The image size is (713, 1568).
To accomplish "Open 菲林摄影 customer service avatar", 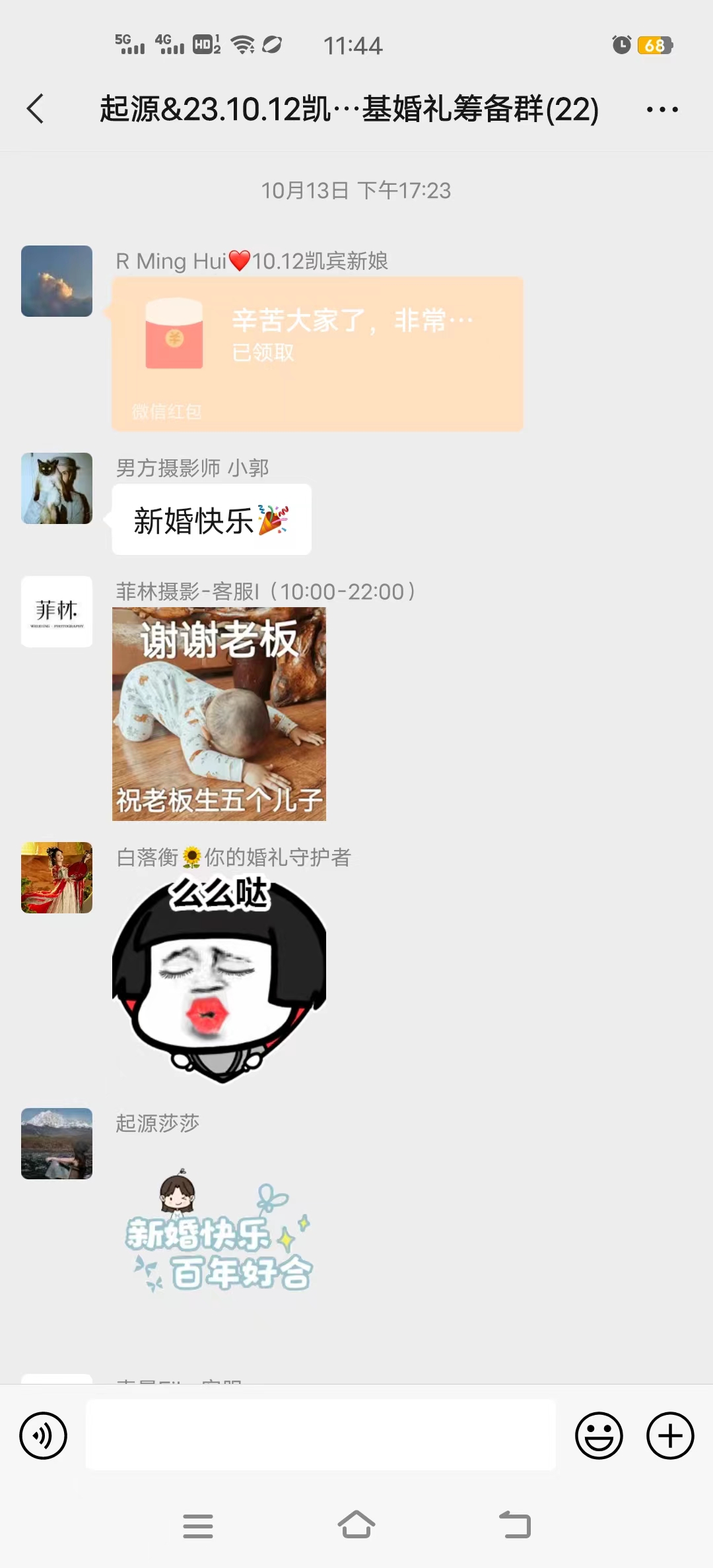I will coord(57,612).
